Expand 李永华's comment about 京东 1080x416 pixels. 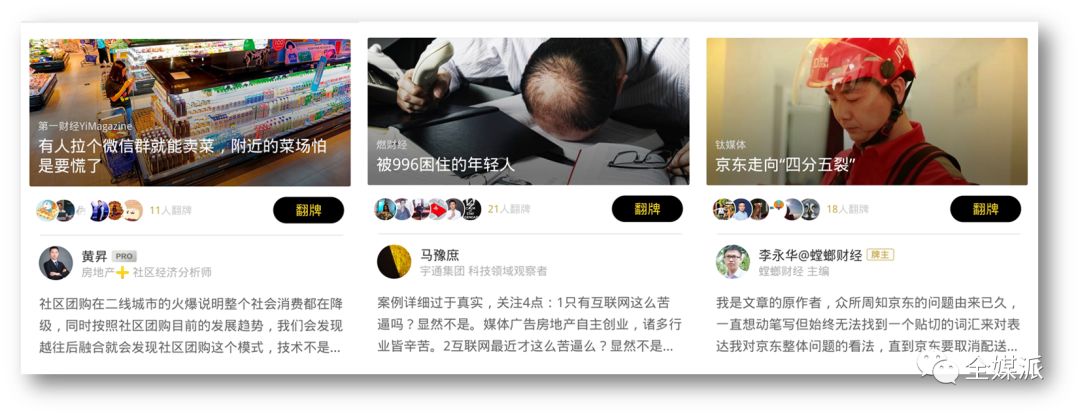pyautogui.click(x=866, y=325)
